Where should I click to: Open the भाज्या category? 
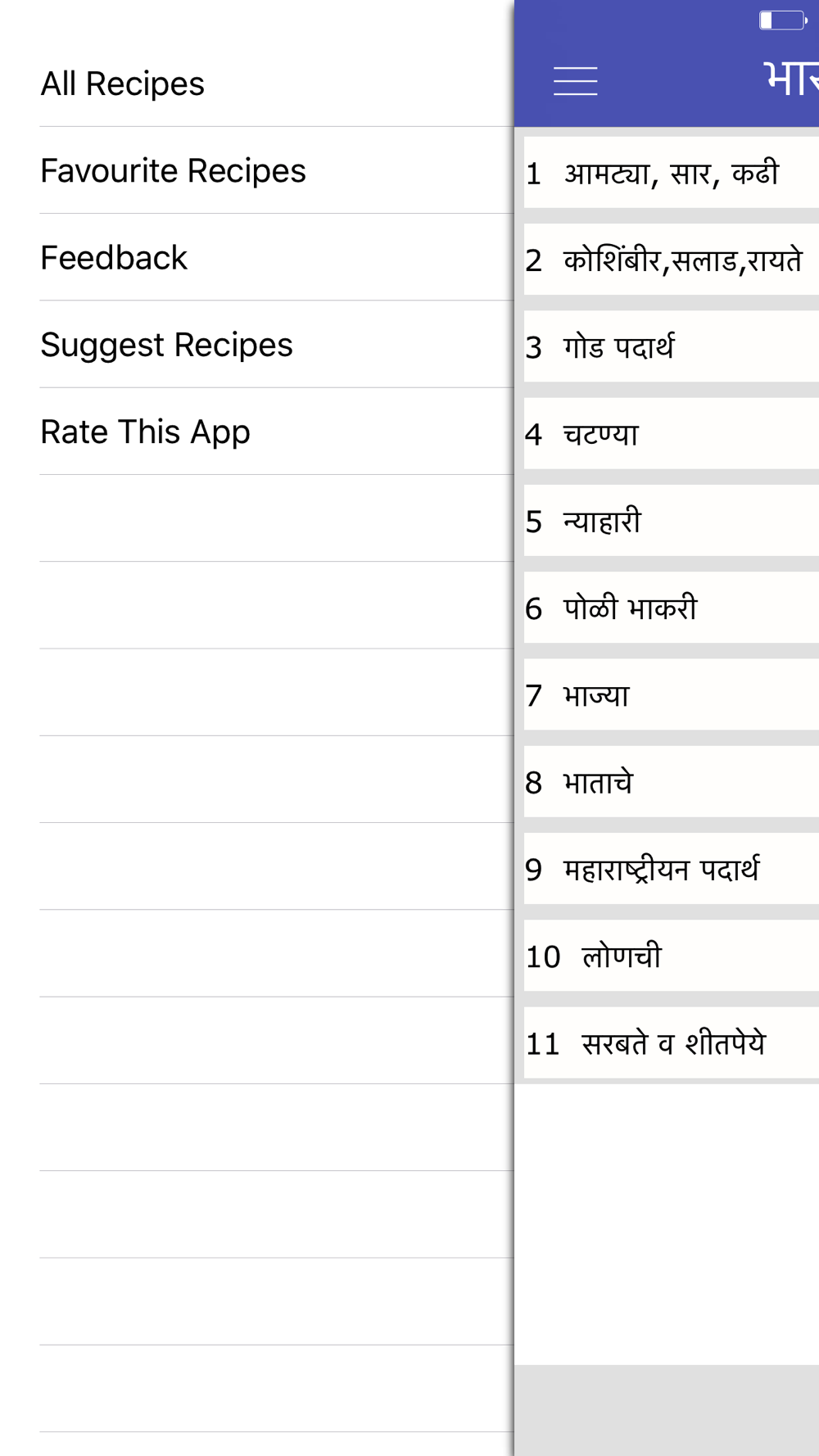(670, 695)
